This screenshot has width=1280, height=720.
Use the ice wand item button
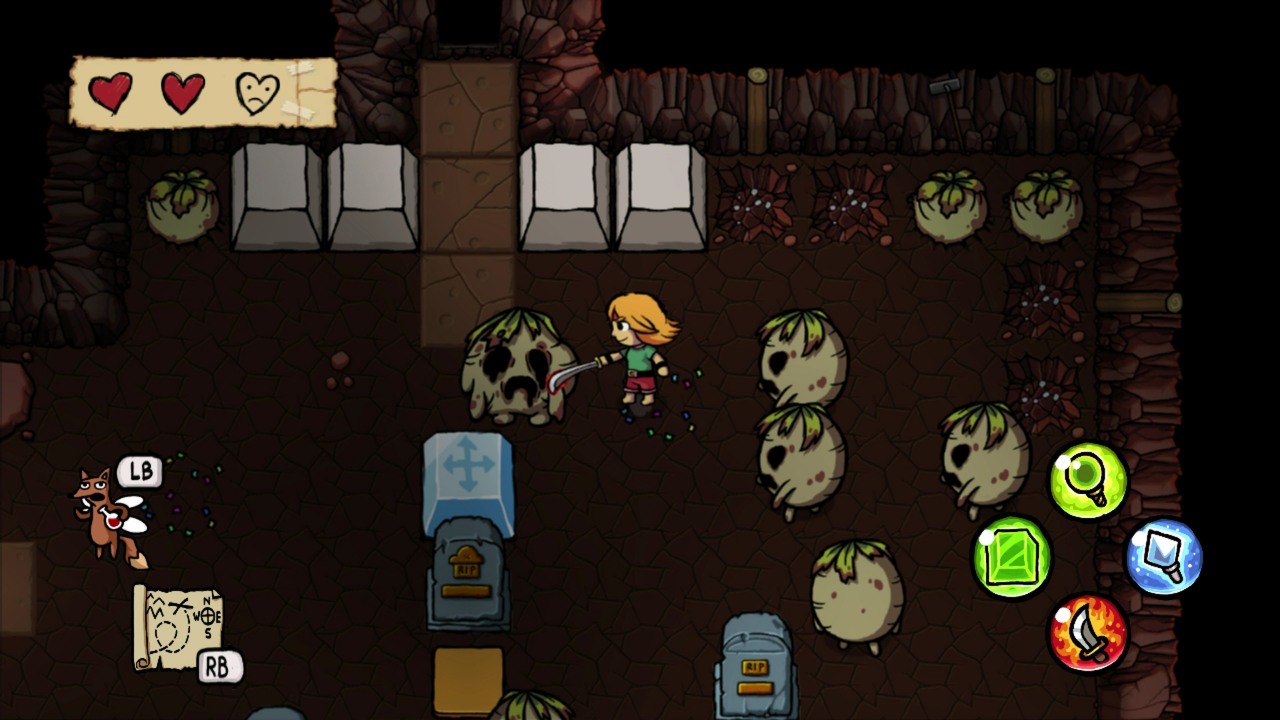(x=1164, y=557)
